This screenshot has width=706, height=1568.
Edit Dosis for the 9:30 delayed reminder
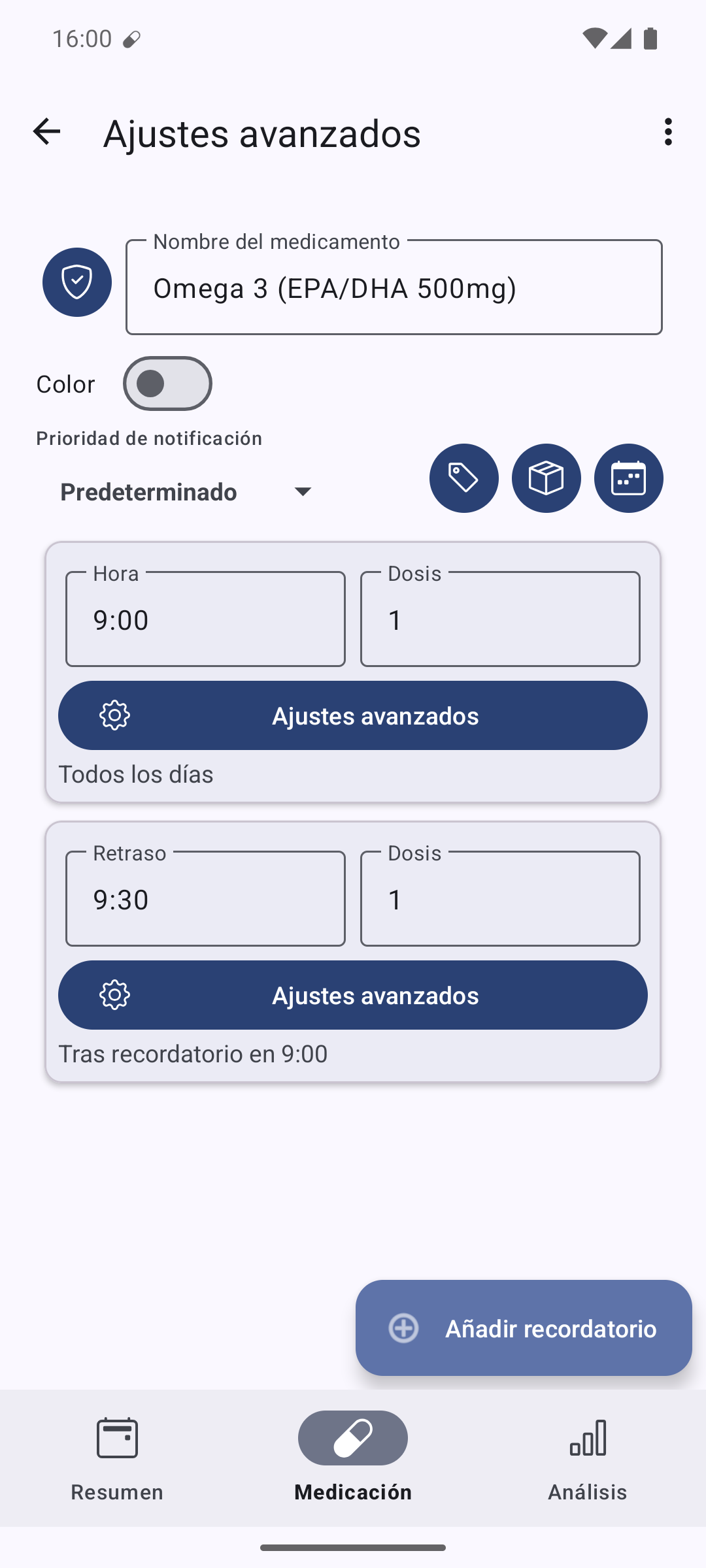(x=500, y=899)
